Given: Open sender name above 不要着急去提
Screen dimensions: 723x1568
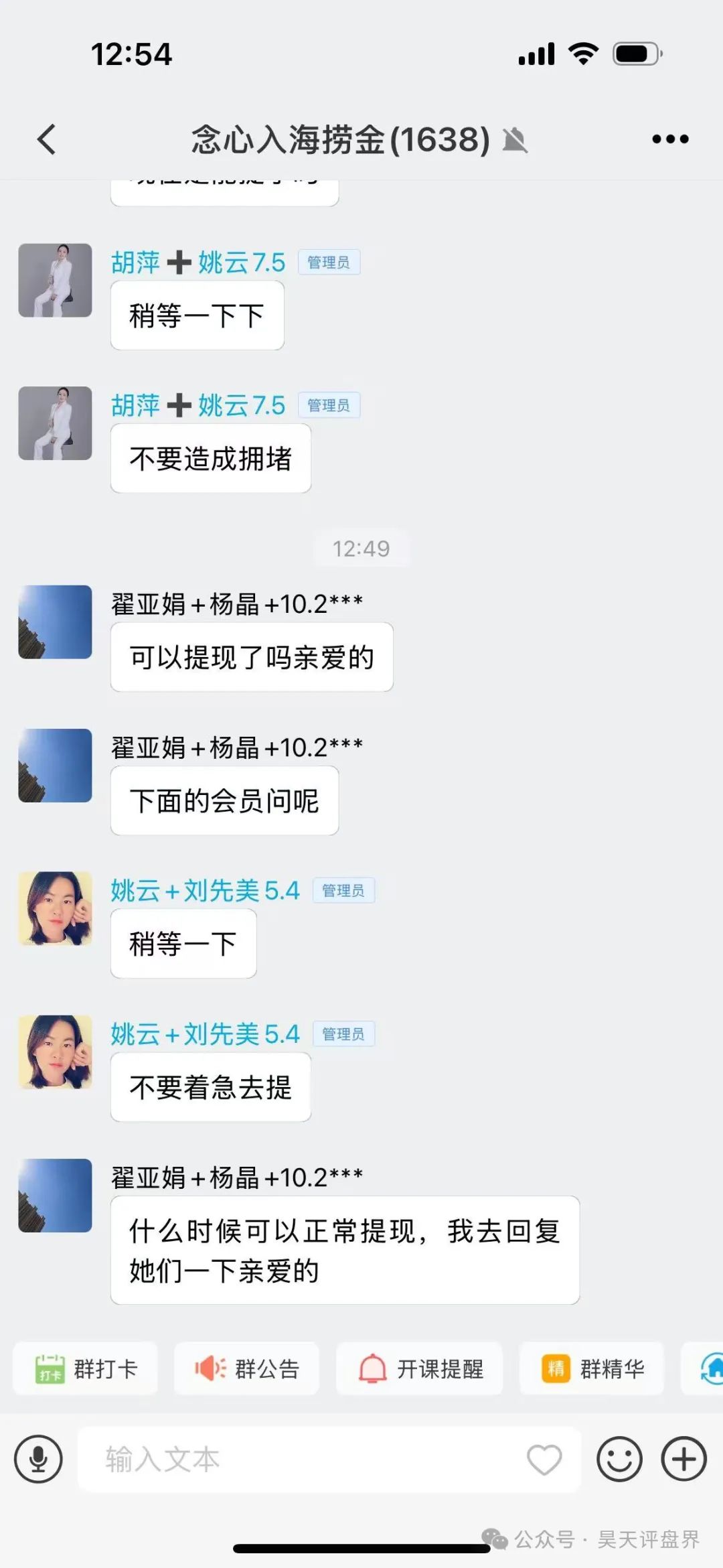Looking at the screenshot, I should (x=205, y=1034).
